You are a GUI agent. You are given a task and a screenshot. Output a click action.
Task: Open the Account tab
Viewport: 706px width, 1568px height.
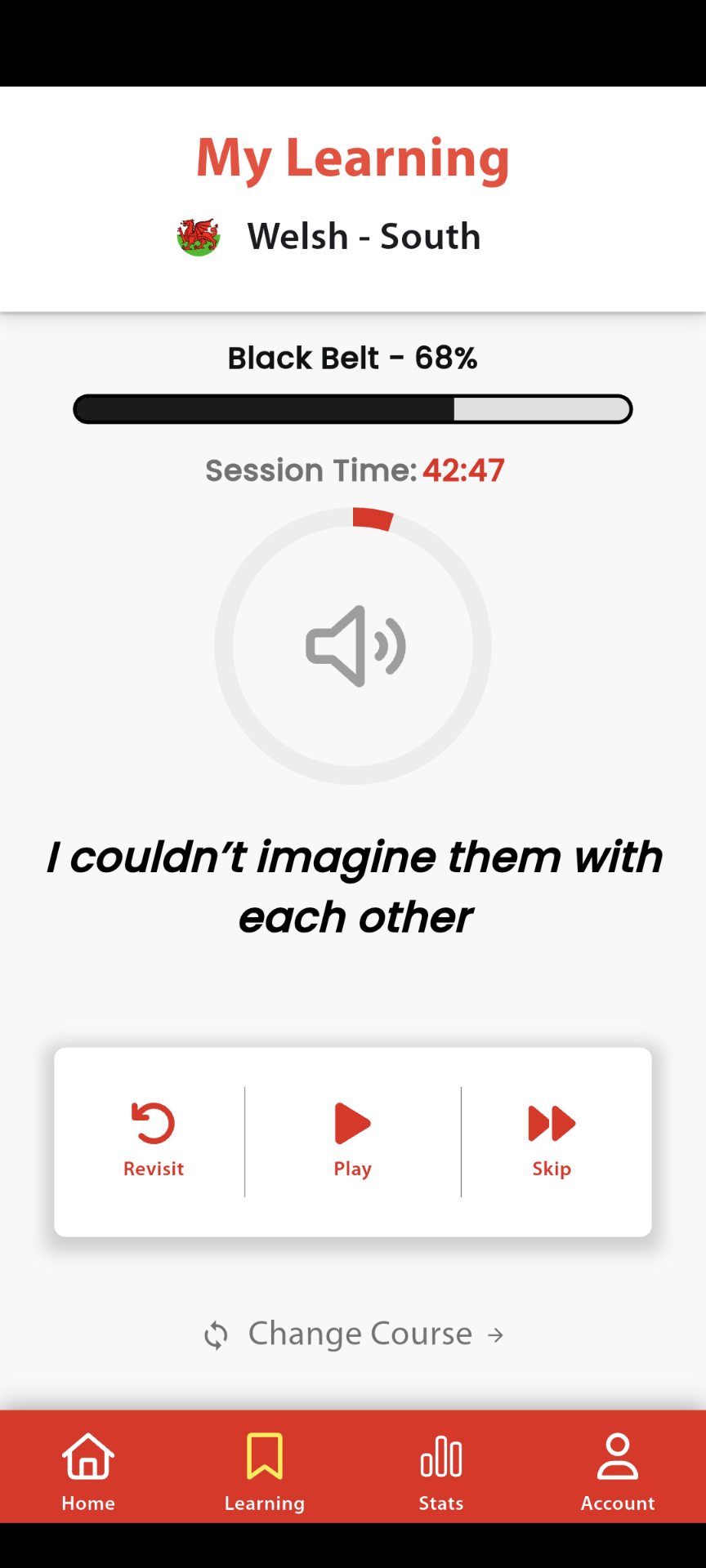point(618,1469)
